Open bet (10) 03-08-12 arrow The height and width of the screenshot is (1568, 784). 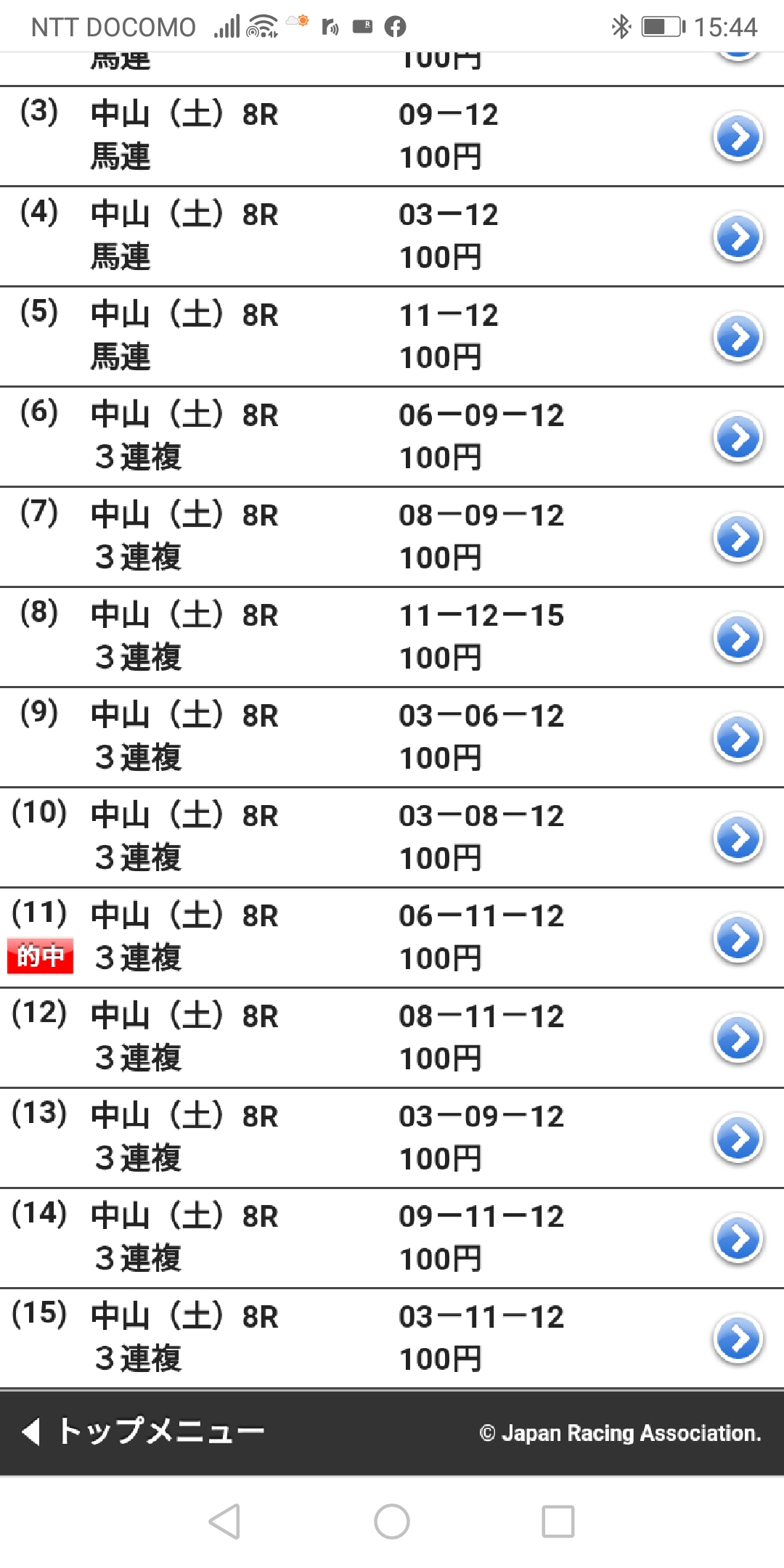[738, 837]
